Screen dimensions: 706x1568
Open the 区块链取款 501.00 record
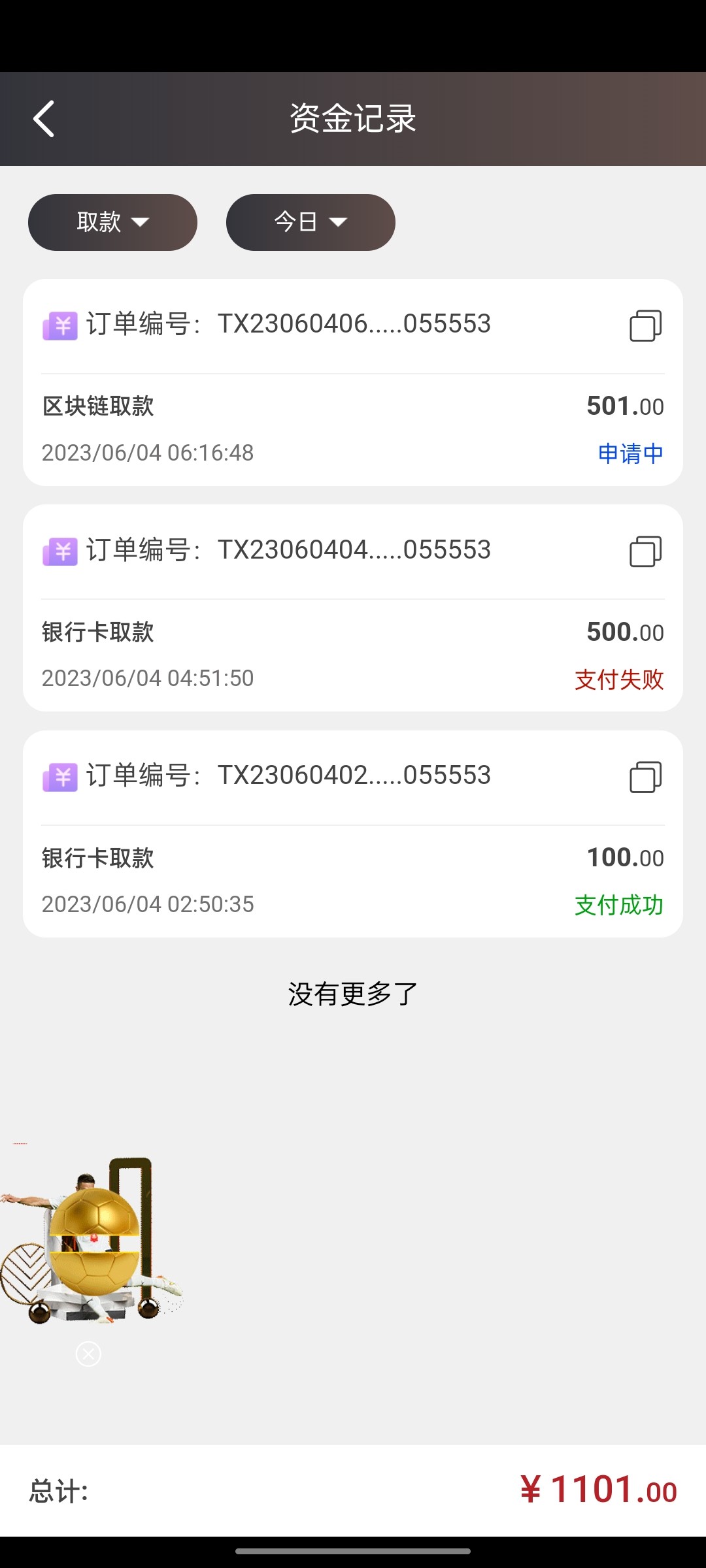click(353, 429)
